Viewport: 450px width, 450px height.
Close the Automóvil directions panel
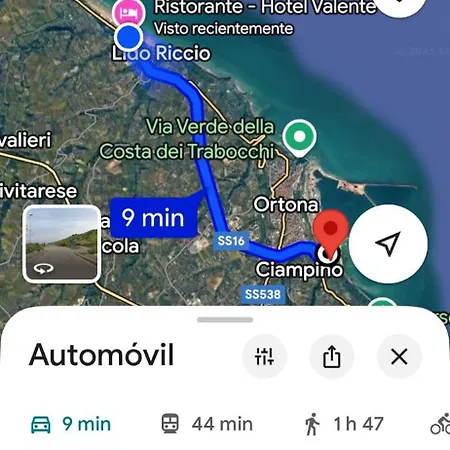click(399, 357)
